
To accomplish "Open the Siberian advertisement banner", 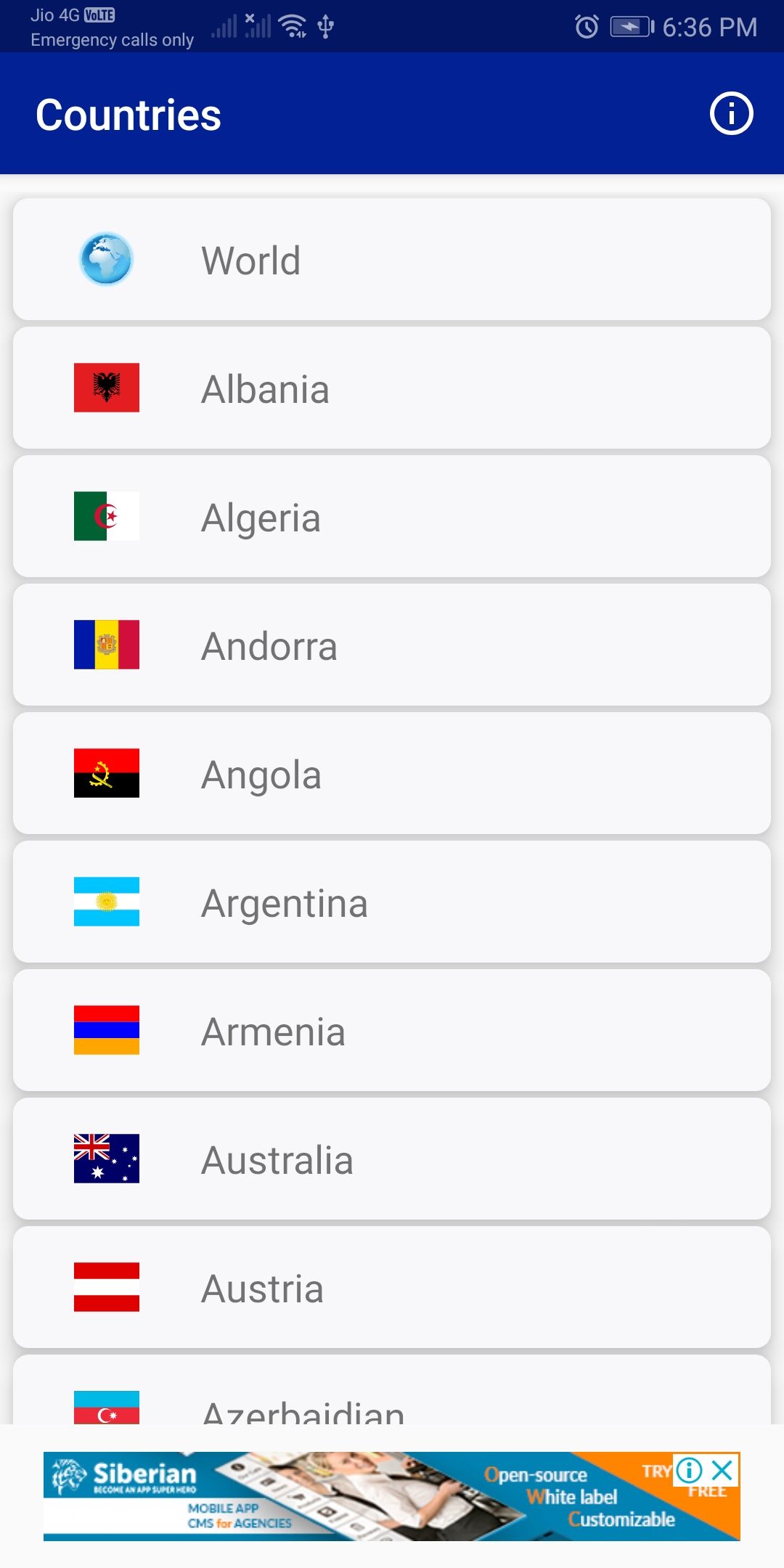I will [x=392, y=1496].
